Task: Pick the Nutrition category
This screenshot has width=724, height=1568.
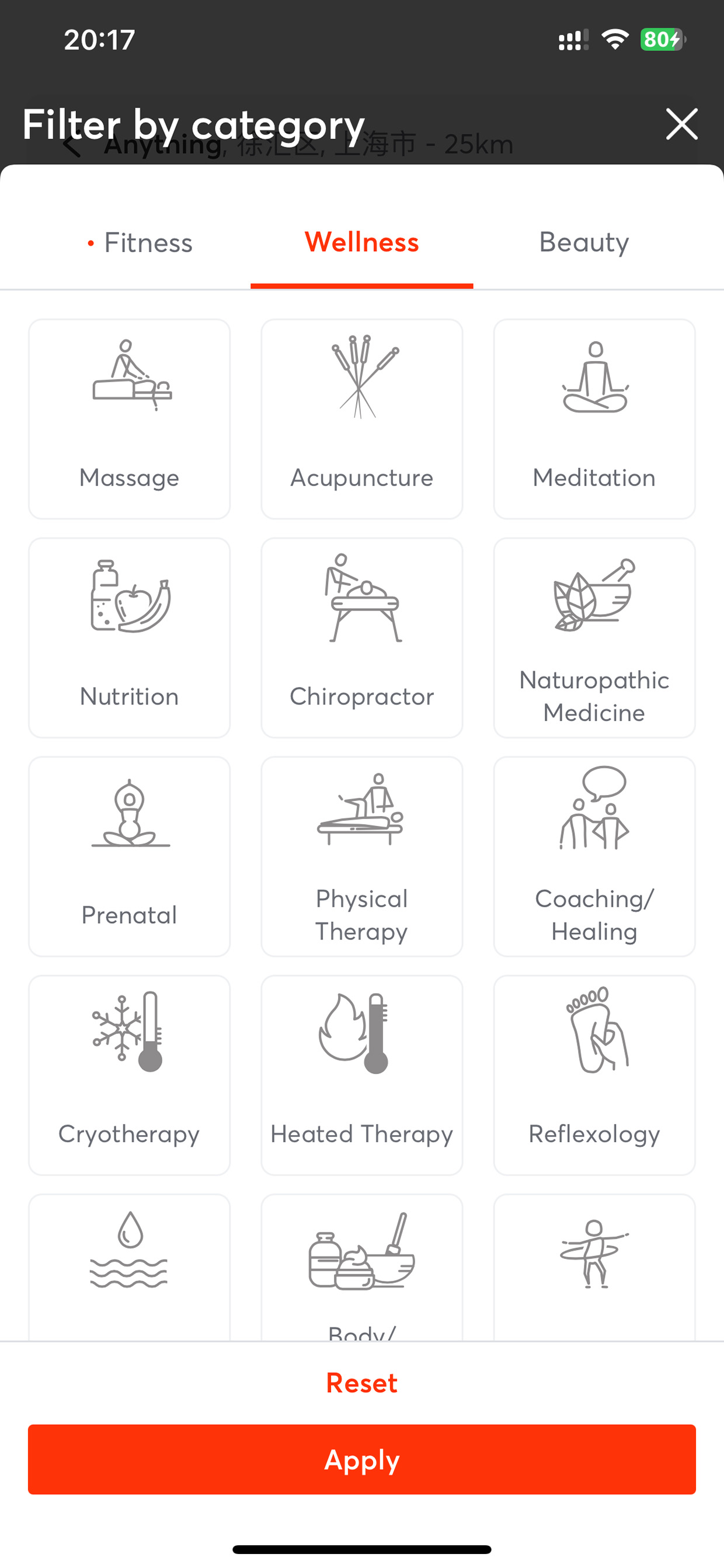Action: tap(130, 637)
